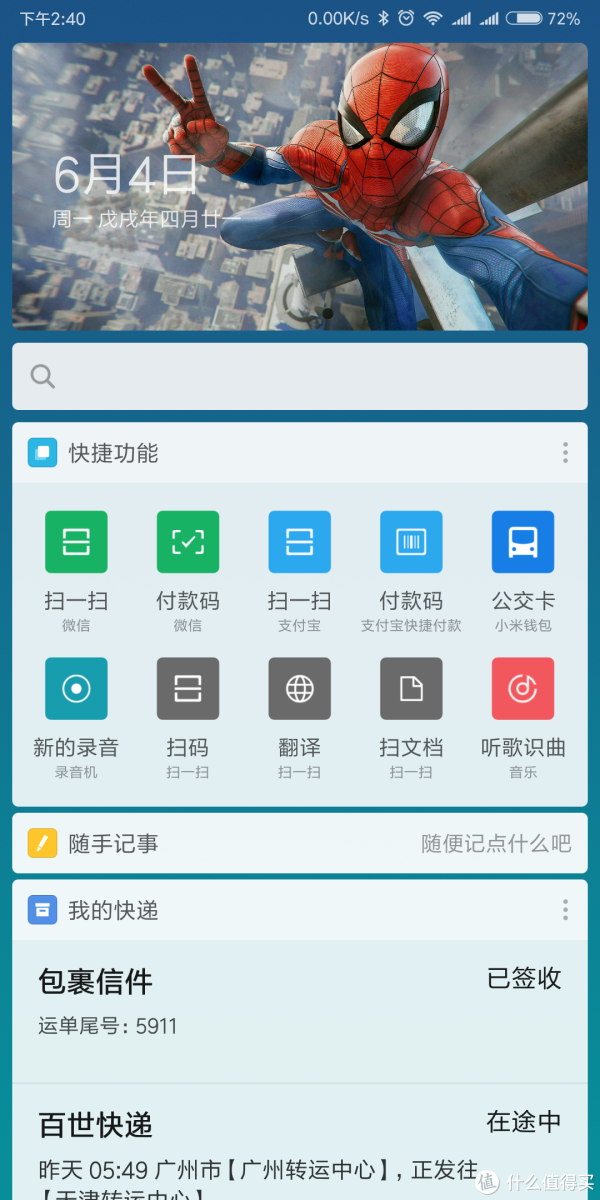Launch the Alipay 扫一扫 shortcut

299,542
